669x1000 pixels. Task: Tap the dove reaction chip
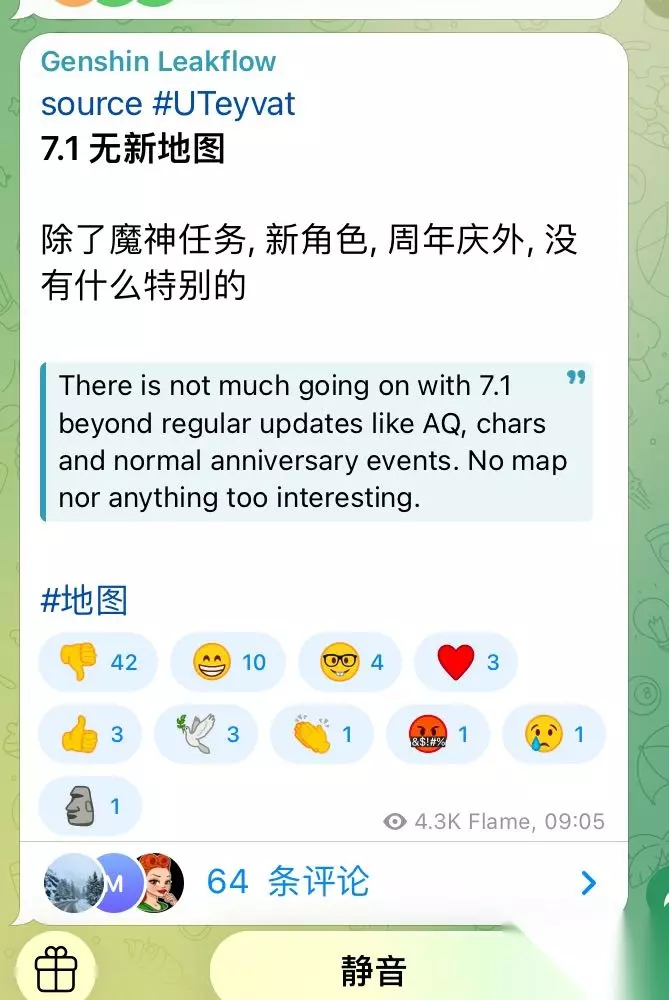(206, 734)
